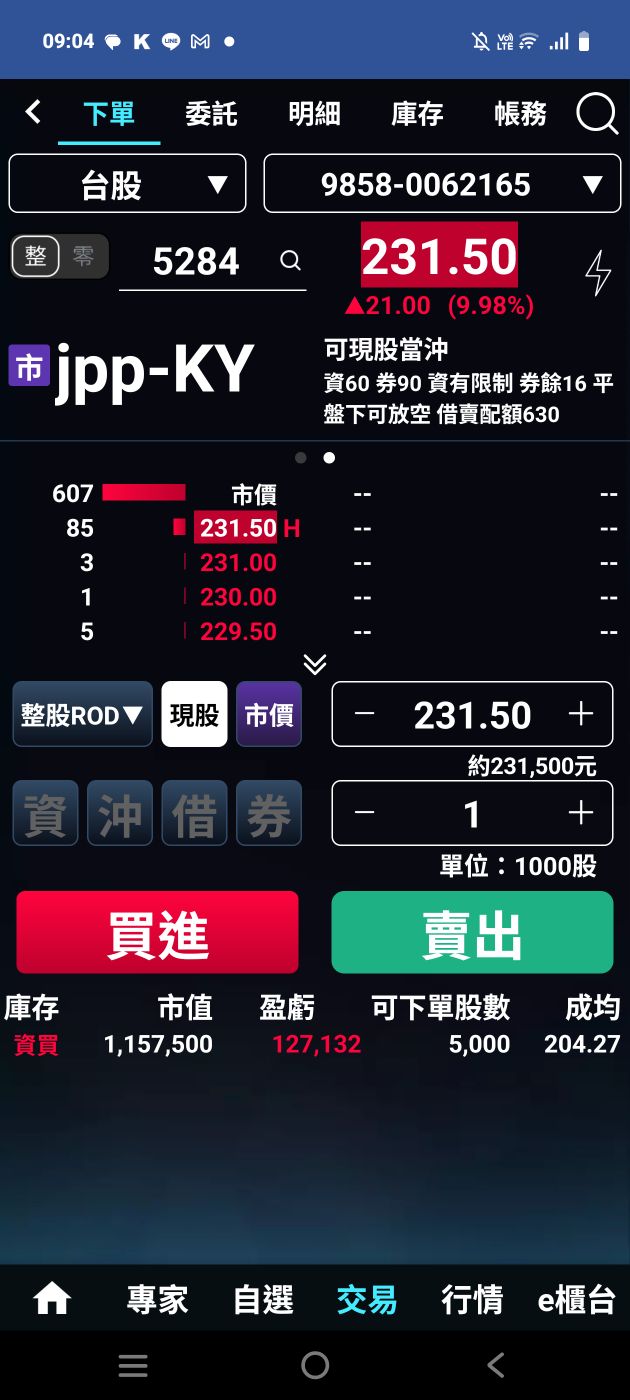Select the 市價 market price button
The width and height of the screenshot is (630, 1400).
(269, 715)
